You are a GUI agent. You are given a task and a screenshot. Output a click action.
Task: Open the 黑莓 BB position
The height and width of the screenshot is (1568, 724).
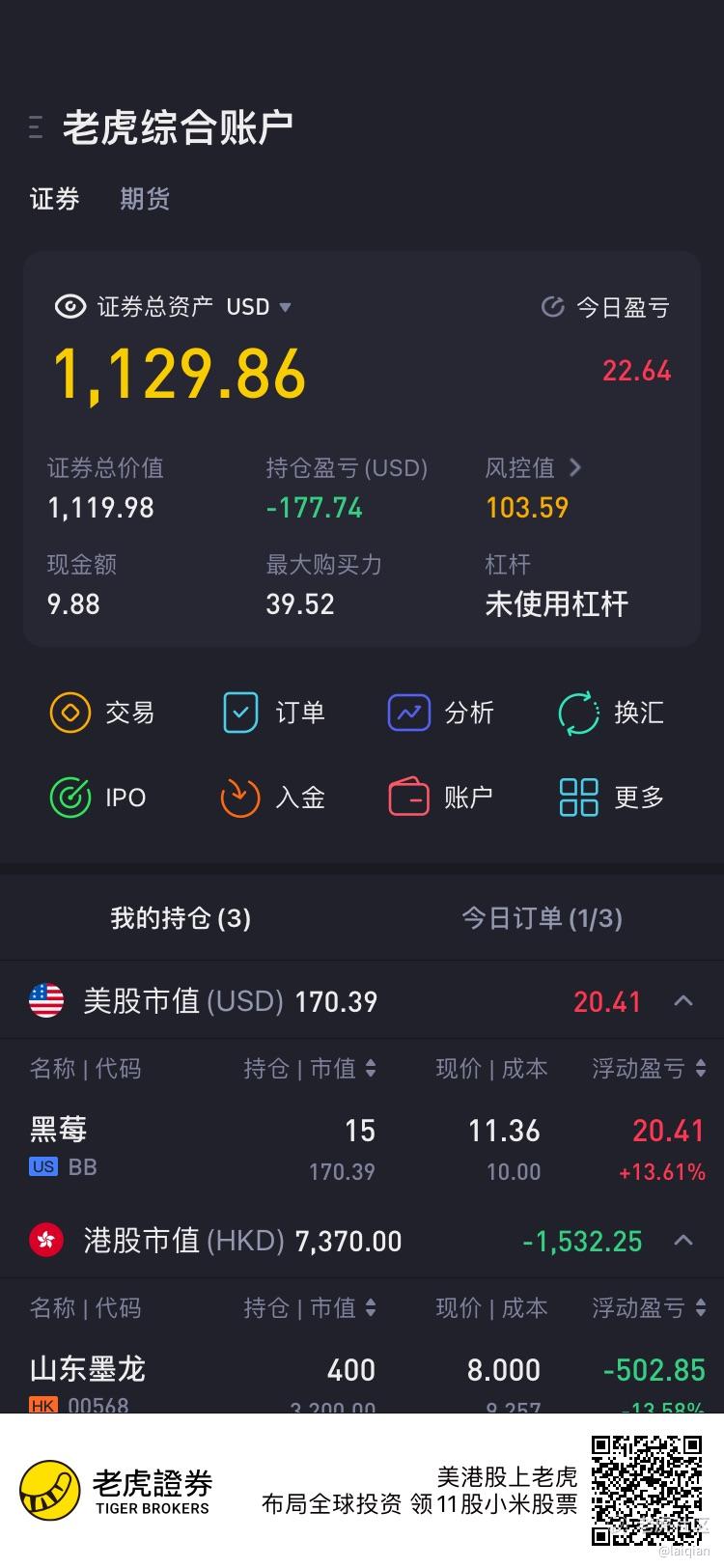point(362,1148)
